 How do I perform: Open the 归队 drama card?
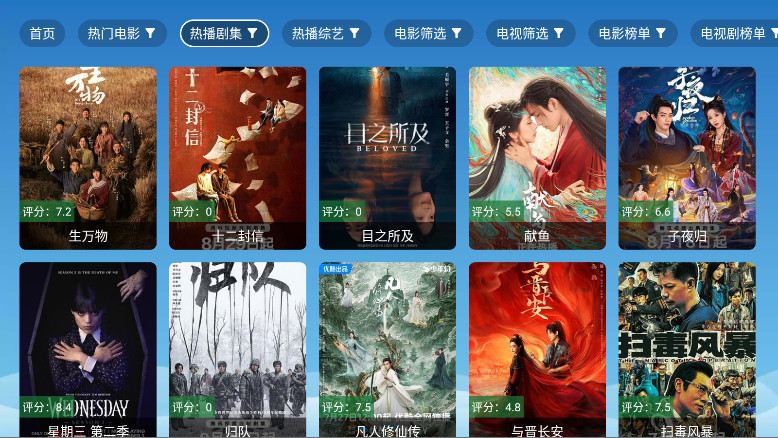point(238,350)
